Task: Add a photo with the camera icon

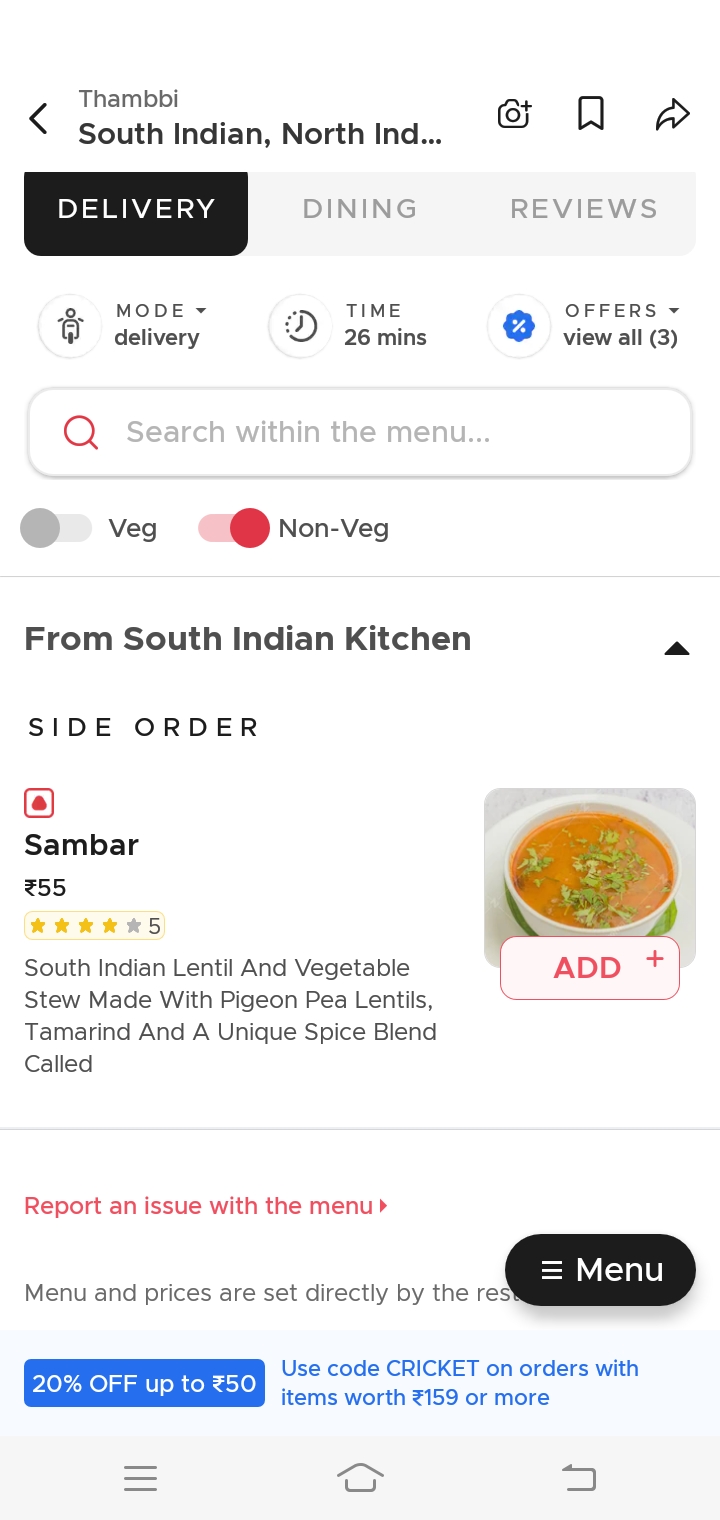Action: pos(514,114)
